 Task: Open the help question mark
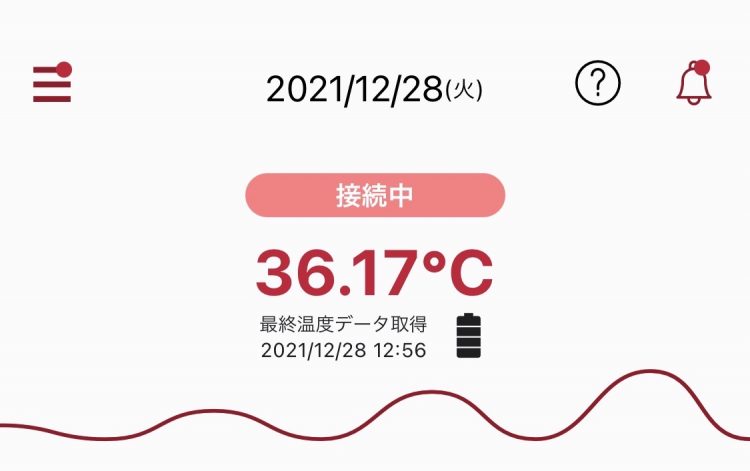598,85
